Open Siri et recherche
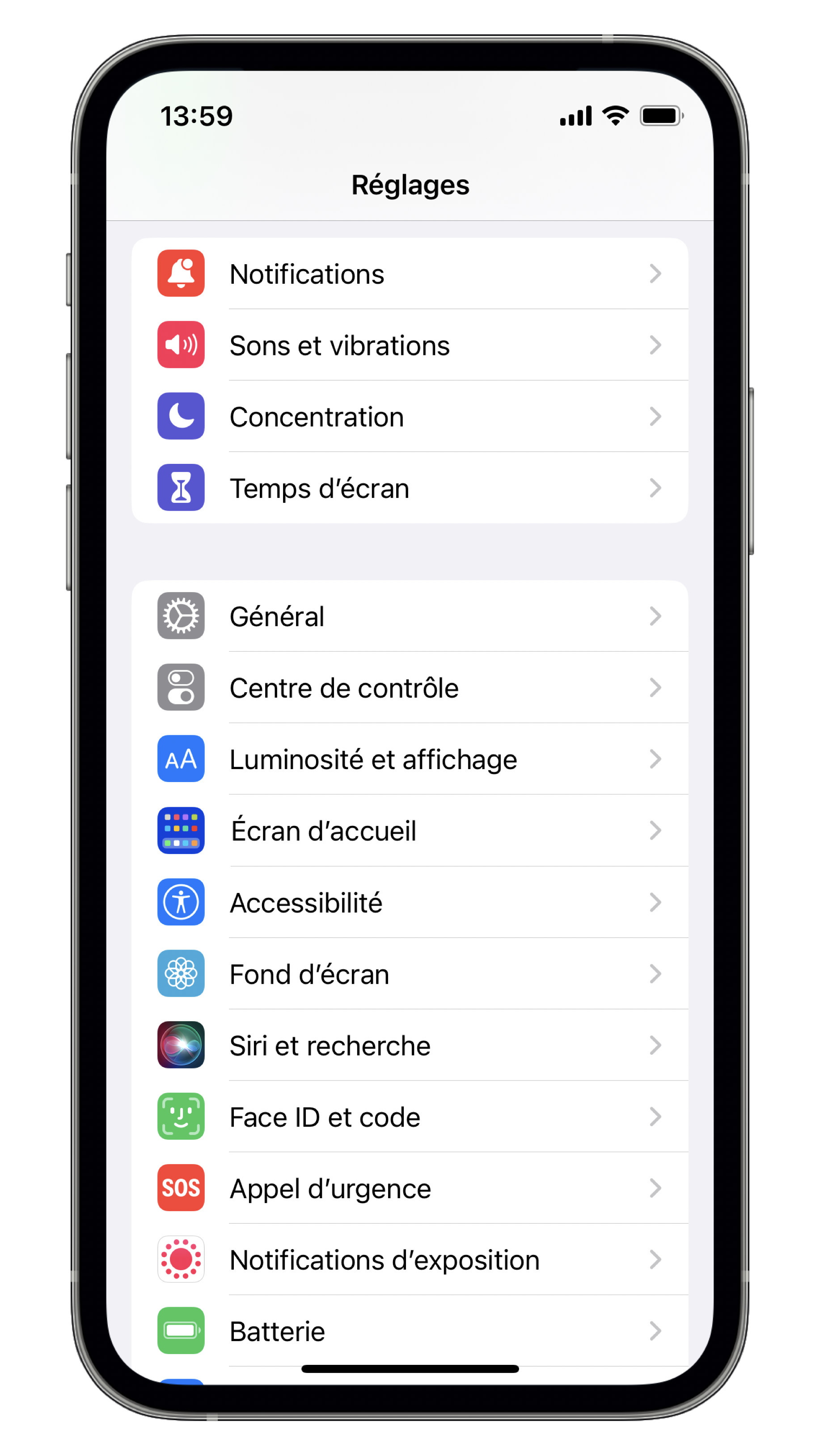This screenshot has width=820, height=1456. pos(410,1045)
